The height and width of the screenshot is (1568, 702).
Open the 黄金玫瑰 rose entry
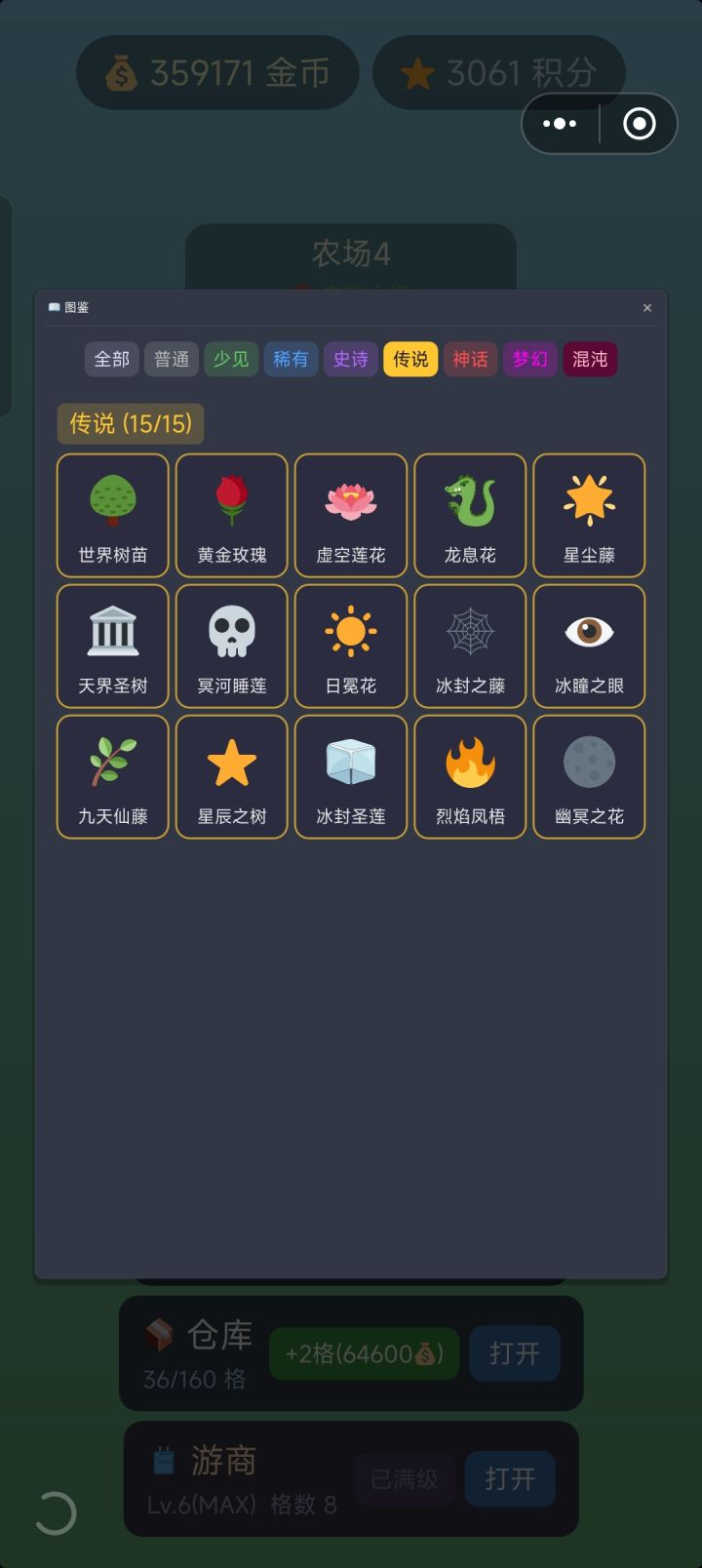(x=231, y=516)
